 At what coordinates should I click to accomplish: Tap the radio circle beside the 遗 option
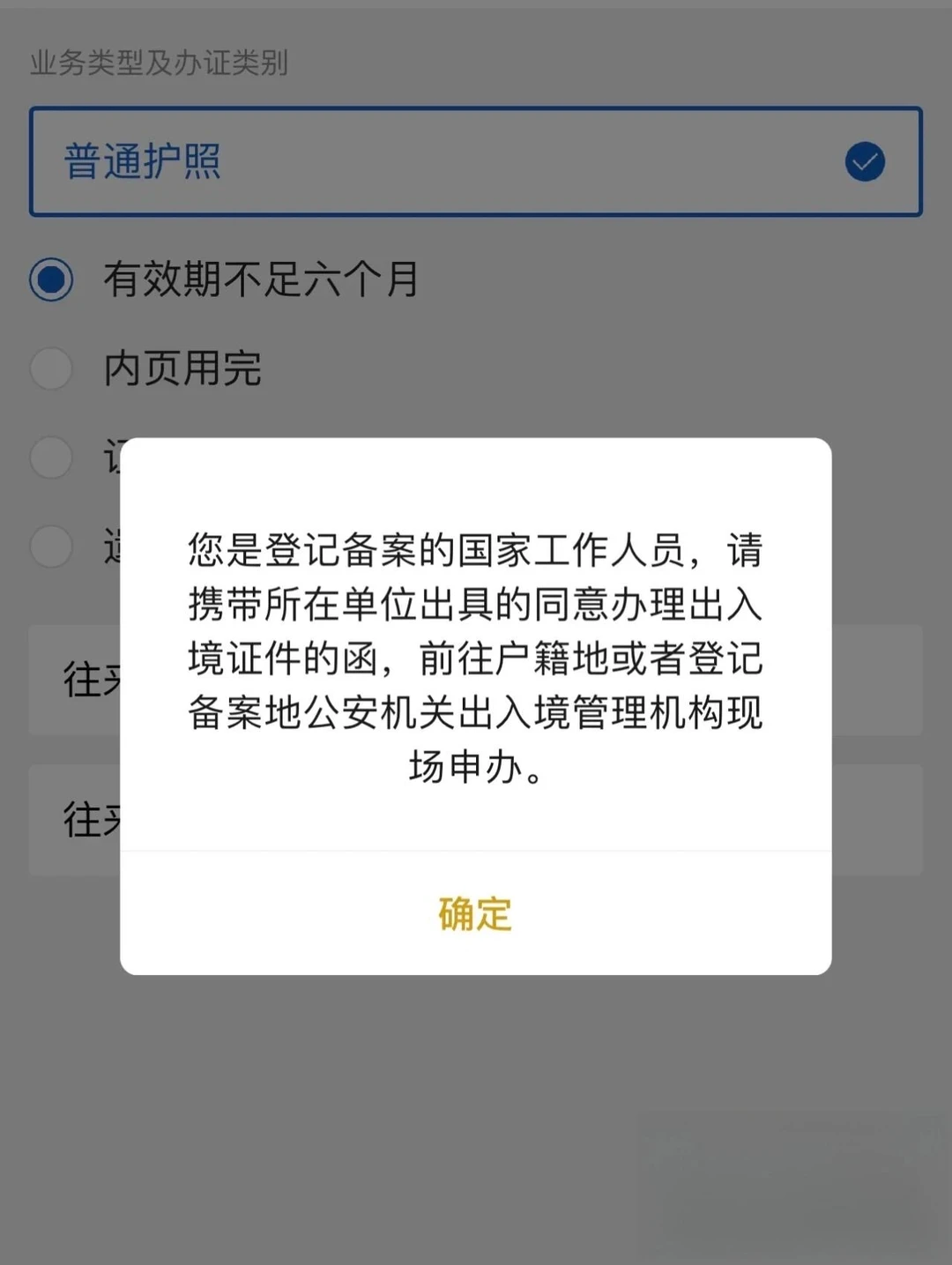(51, 547)
